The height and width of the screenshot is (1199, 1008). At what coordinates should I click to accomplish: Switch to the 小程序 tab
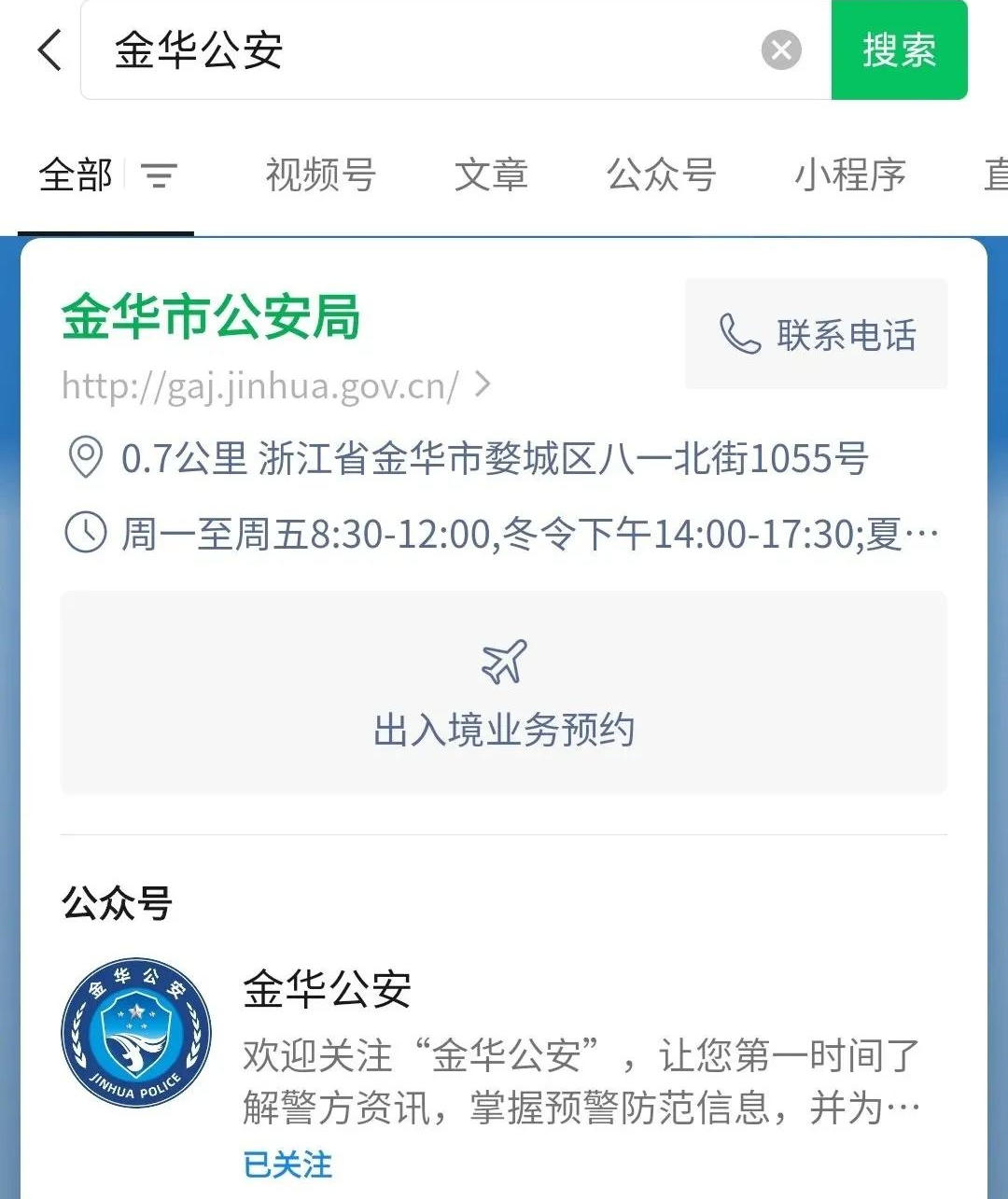849,175
